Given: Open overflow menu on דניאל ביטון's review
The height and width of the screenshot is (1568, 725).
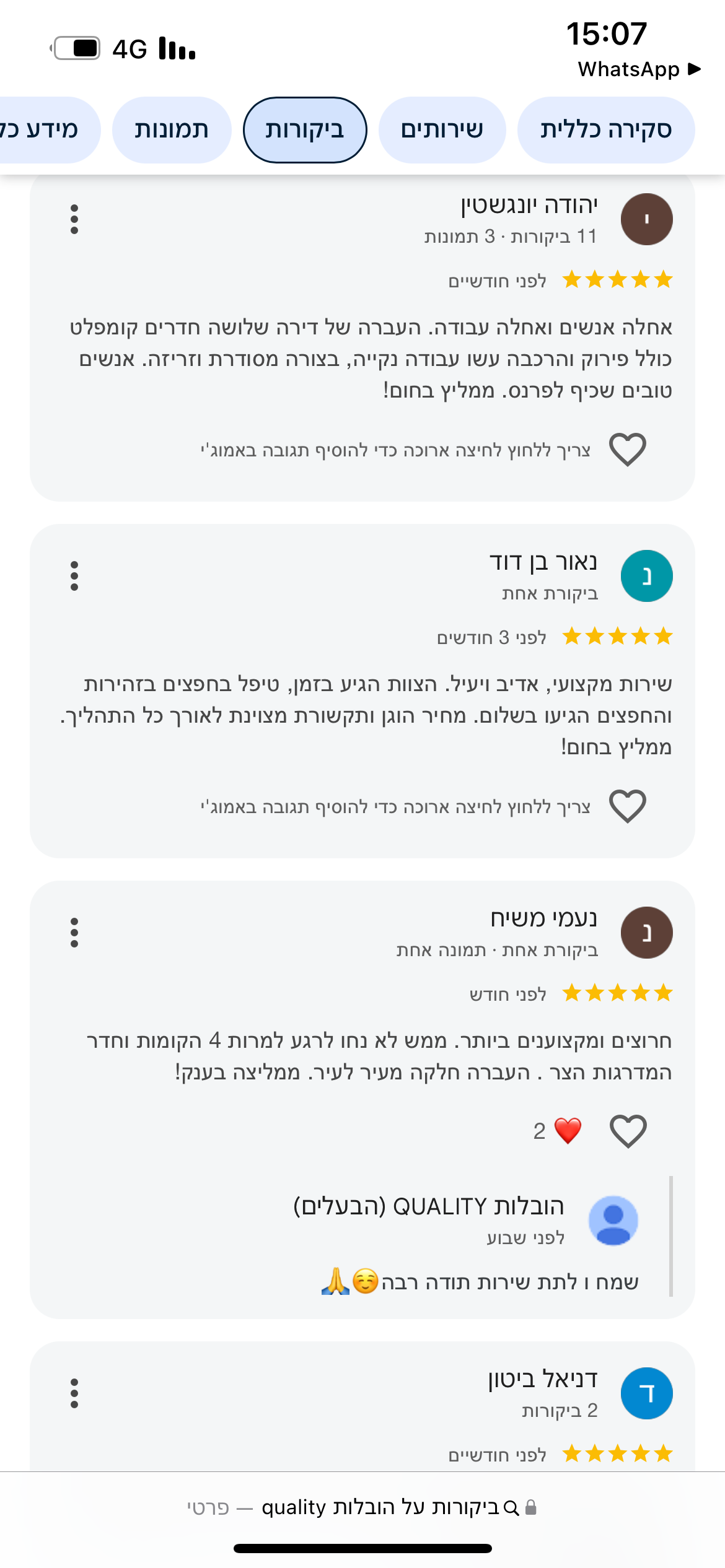Looking at the screenshot, I should click(x=74, y=1393).
